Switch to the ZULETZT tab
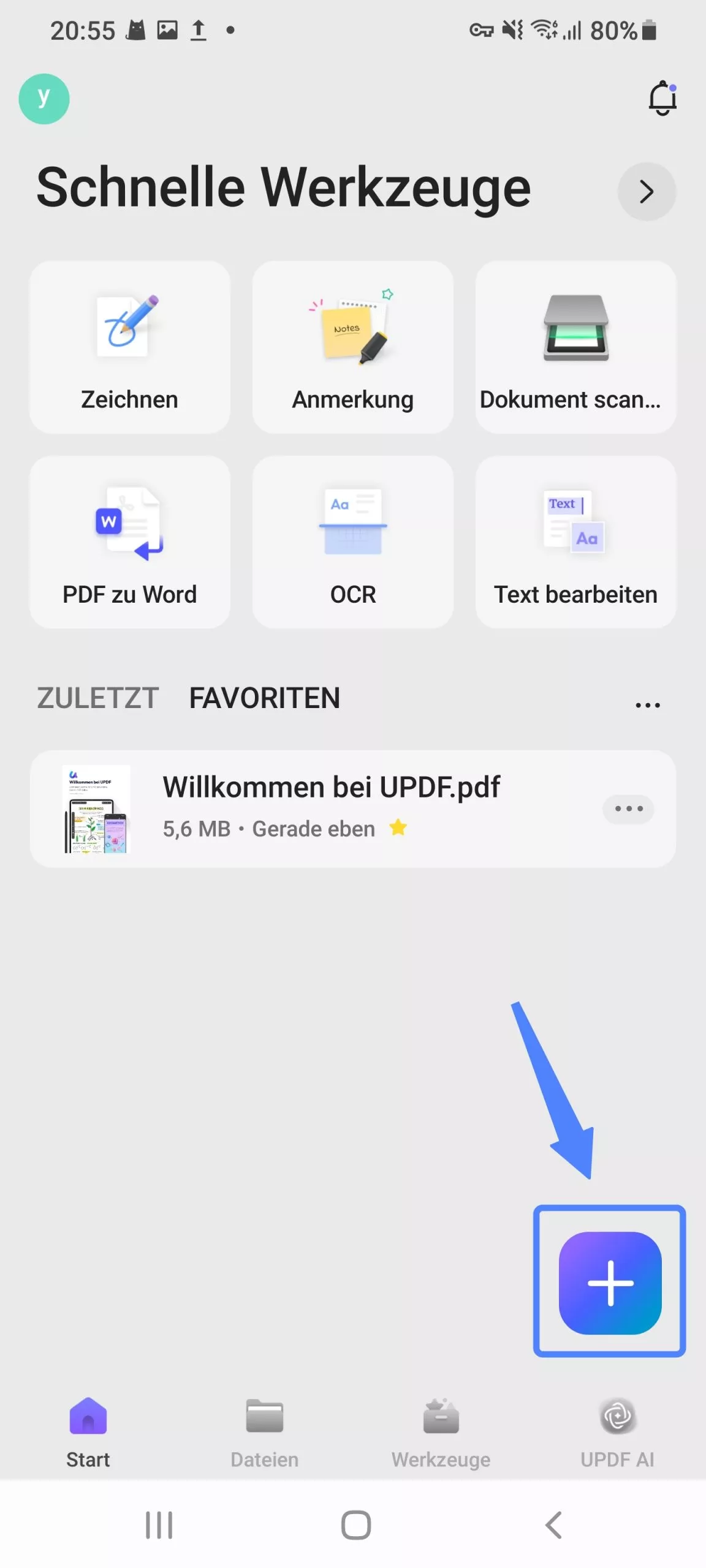This screenshot has height=1568, width=706. (97, 698)
